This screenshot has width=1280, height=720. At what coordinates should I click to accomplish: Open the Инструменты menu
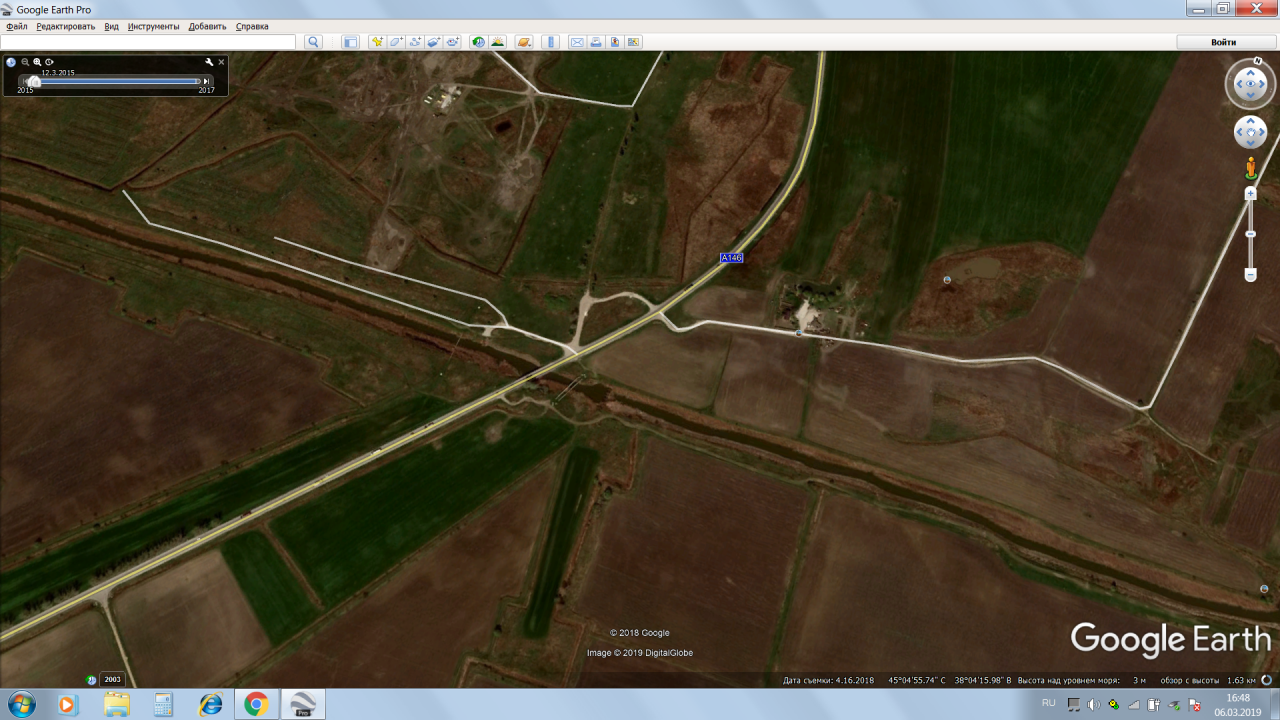click(153, 26)
